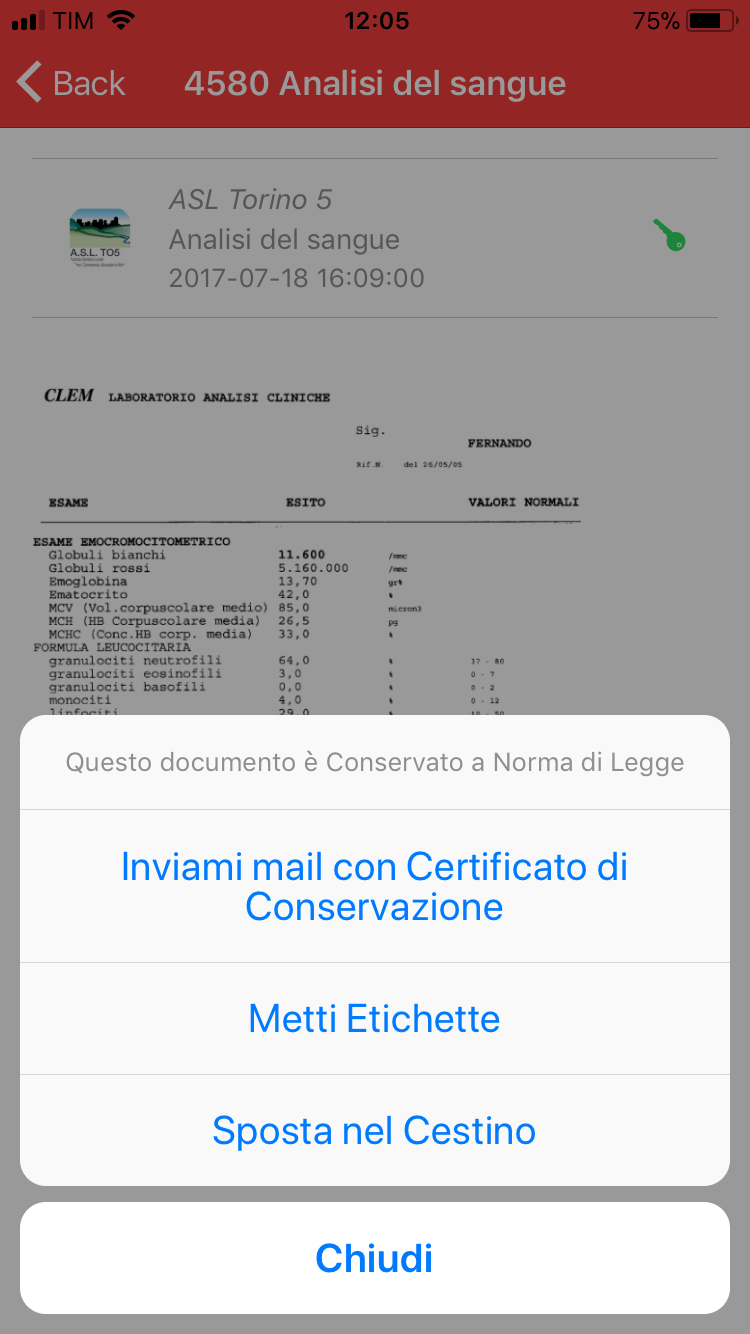This screenshot has width=750, height=1334.
Task: Send mail with Certificato di Conservazione
Action: pyautogui.click(x=374, y=886)
